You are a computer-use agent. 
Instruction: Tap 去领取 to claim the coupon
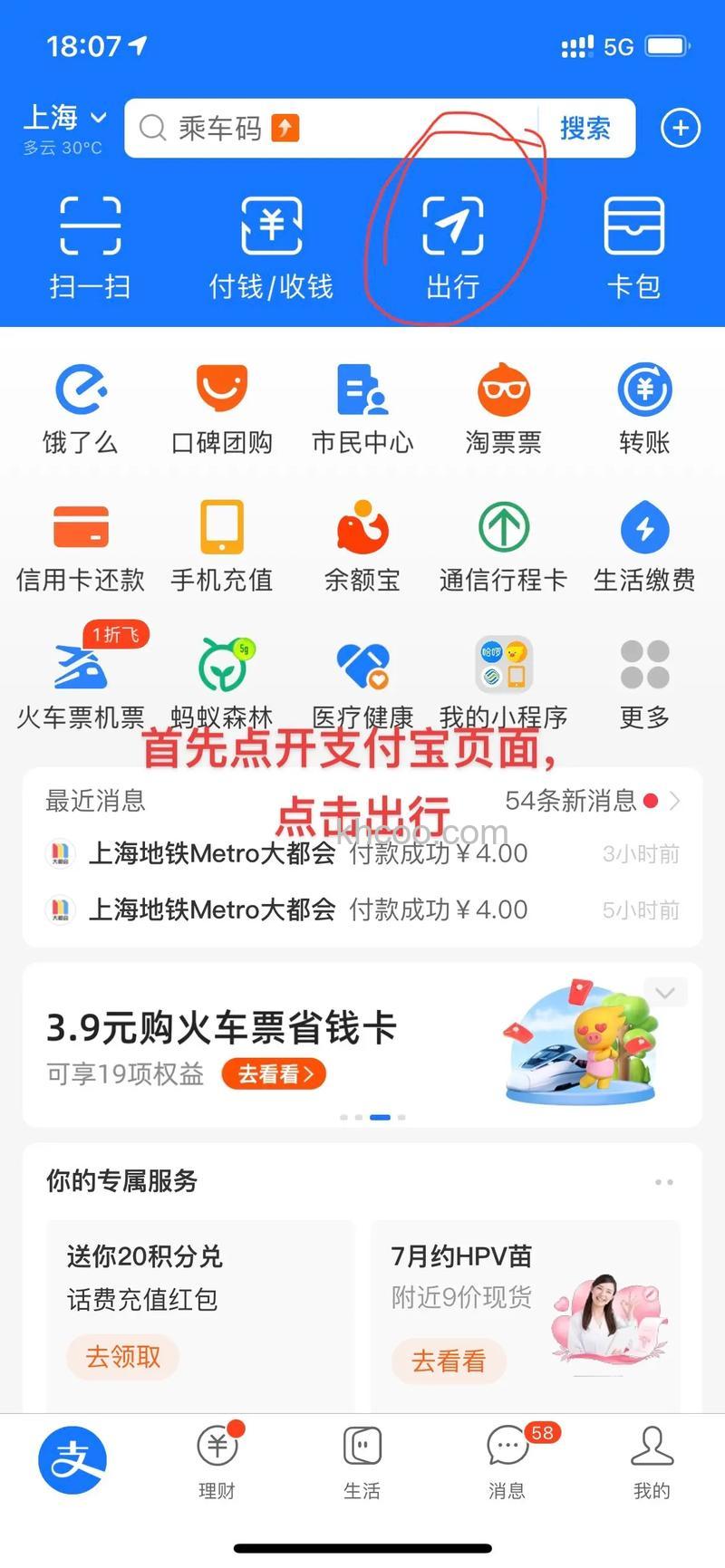click(x=122, y=1357)
